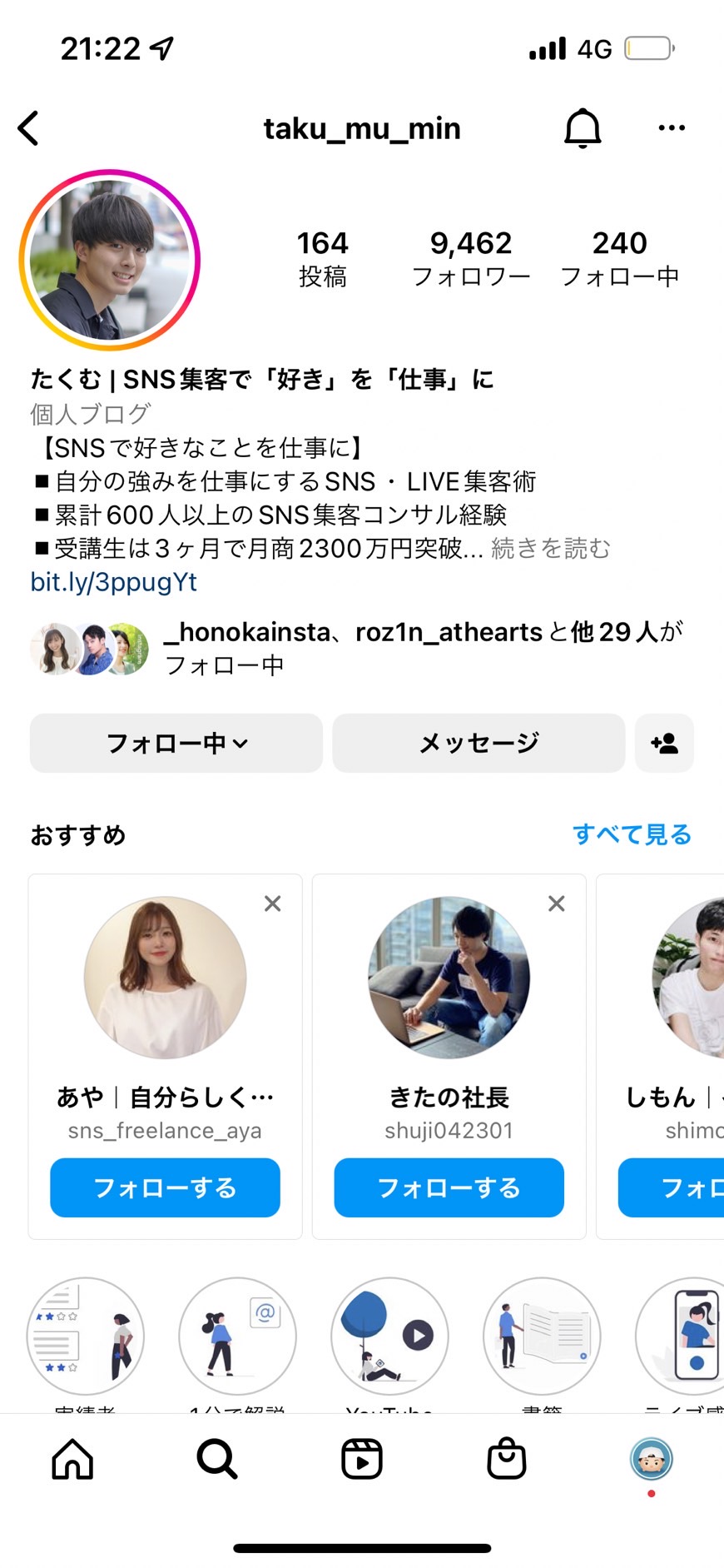724x1568 pixels.
Task: Switch to the Home tab
Action: tap(72, 1459)
